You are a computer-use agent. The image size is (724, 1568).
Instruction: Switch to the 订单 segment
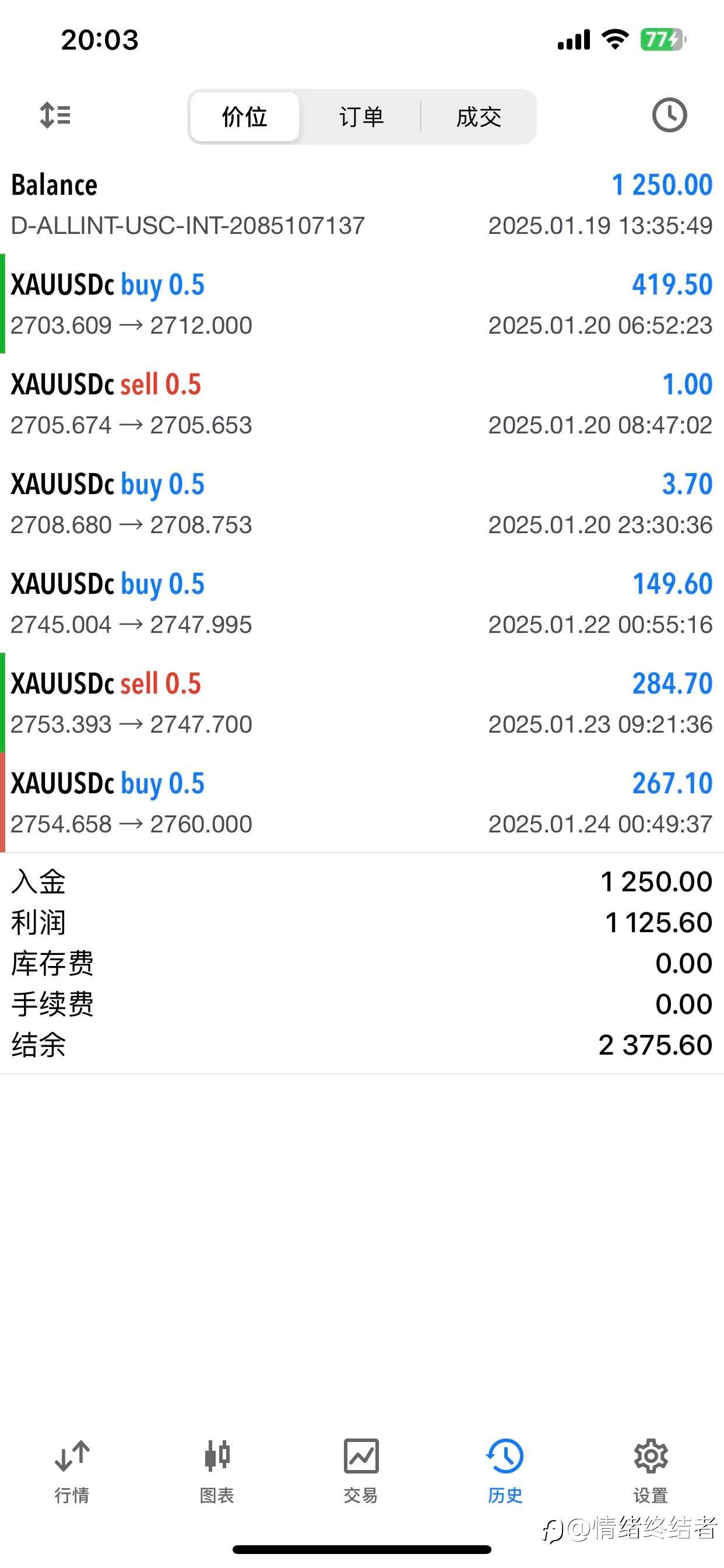(x=361, y=117)
